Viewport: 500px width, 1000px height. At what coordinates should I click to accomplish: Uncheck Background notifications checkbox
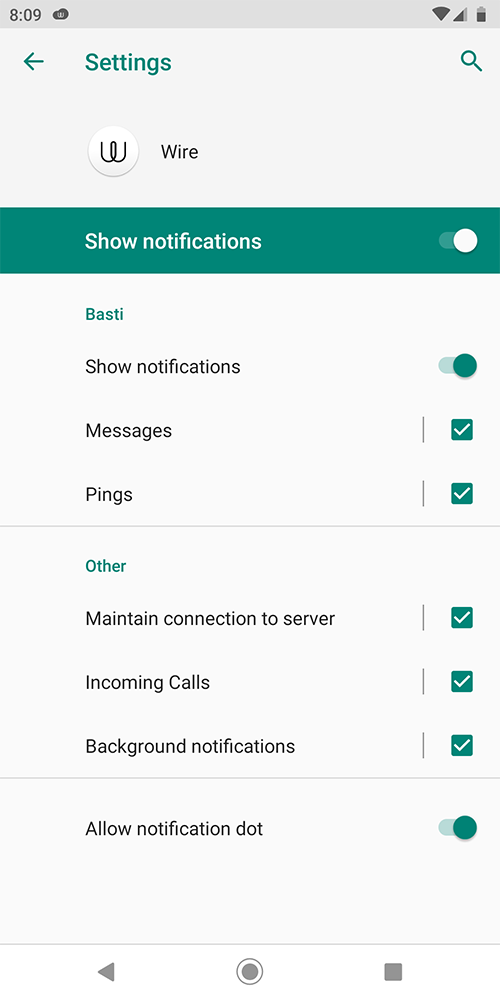[x=462, y=745]
